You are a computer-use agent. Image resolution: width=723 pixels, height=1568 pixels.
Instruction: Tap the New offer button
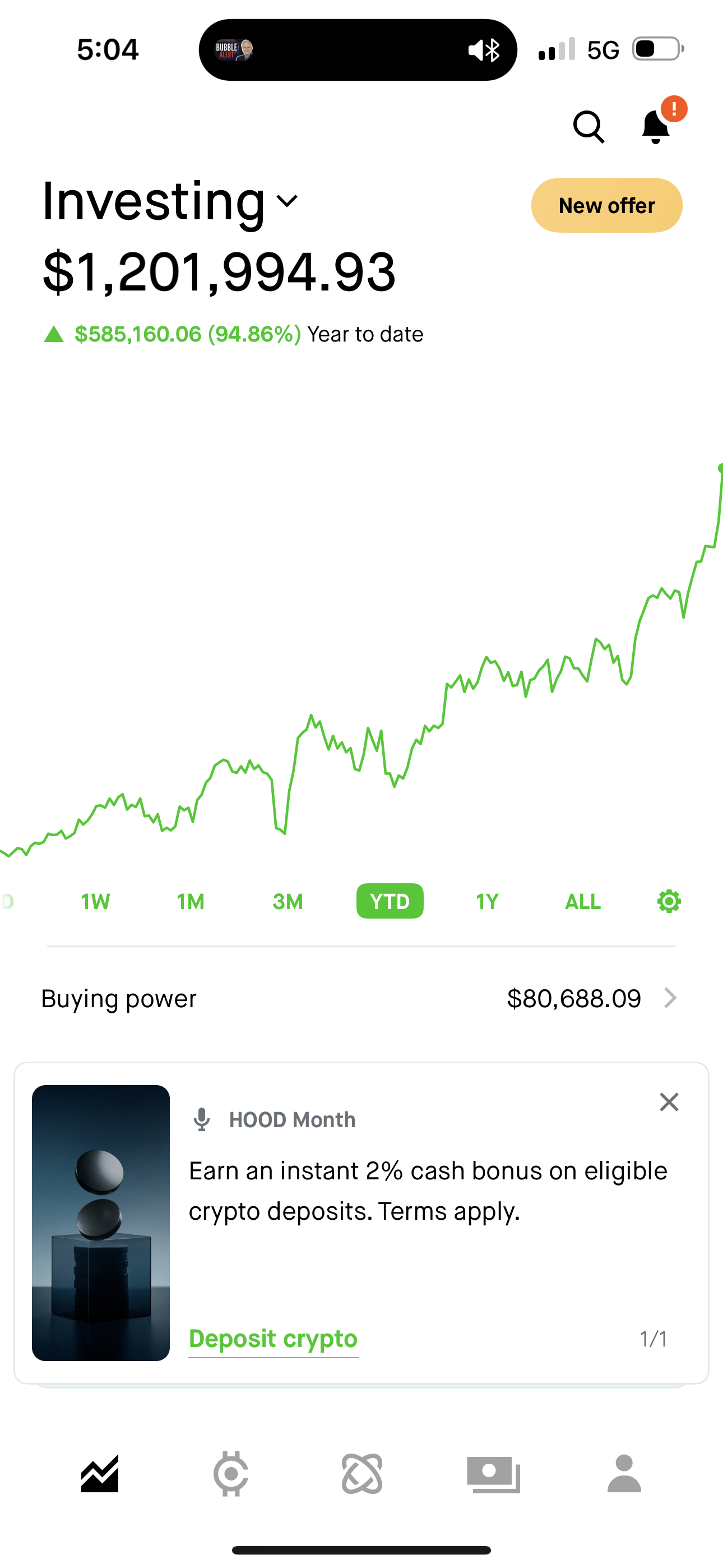(606, 205)
